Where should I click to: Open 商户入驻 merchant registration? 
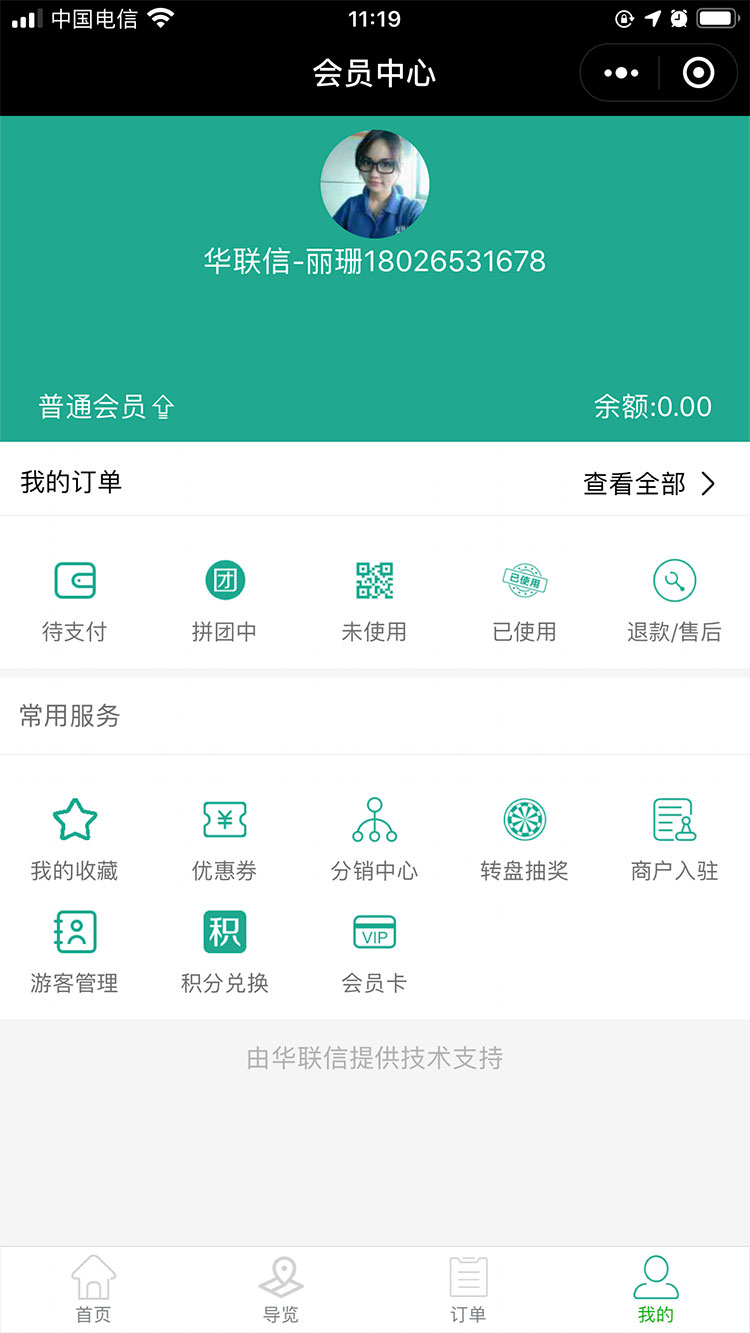pos(674,840)
